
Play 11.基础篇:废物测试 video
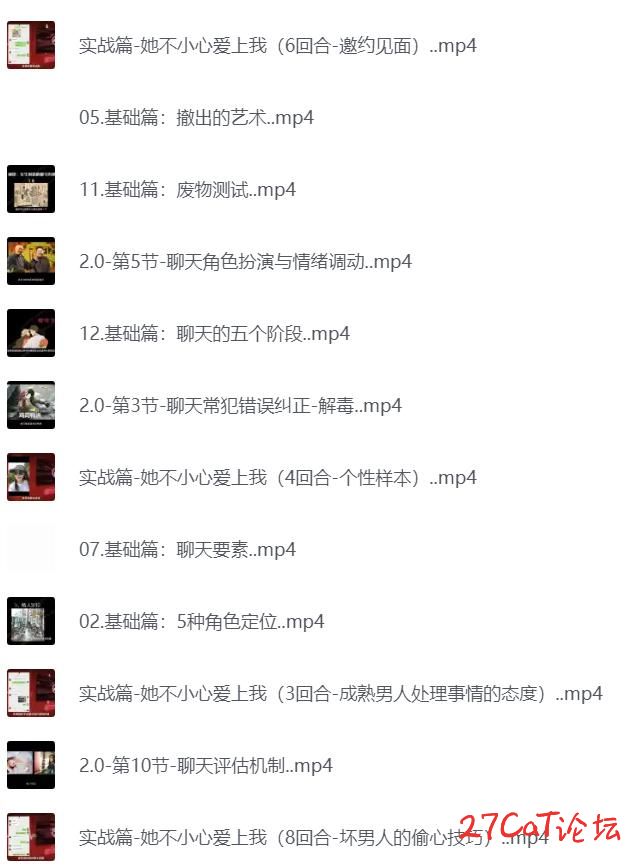click(187, 190)
